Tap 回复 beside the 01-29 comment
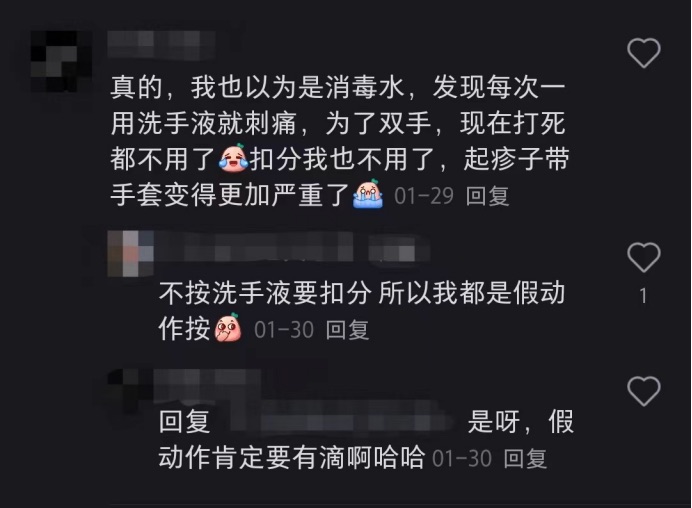 click(x=488, y=195)
